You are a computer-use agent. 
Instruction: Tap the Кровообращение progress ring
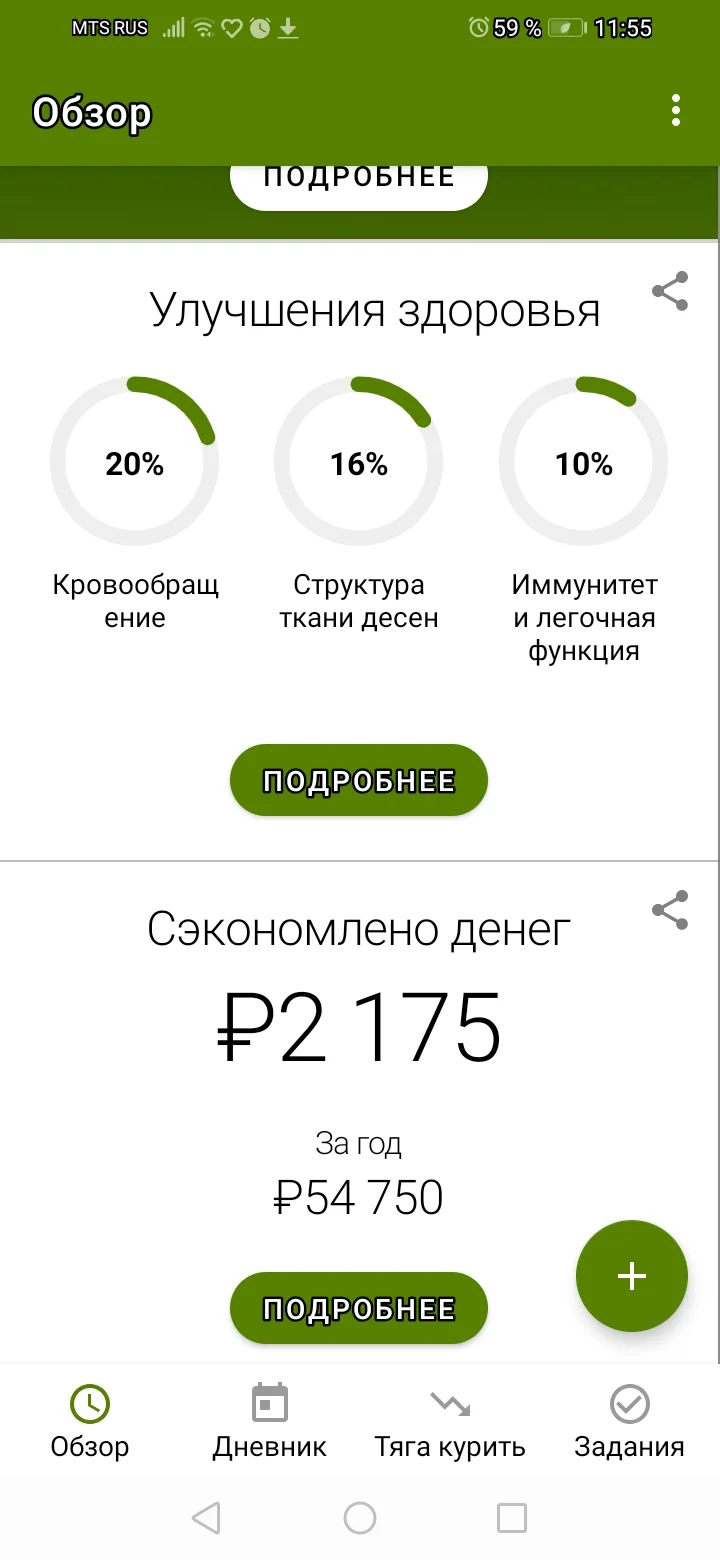coord(135,460)
